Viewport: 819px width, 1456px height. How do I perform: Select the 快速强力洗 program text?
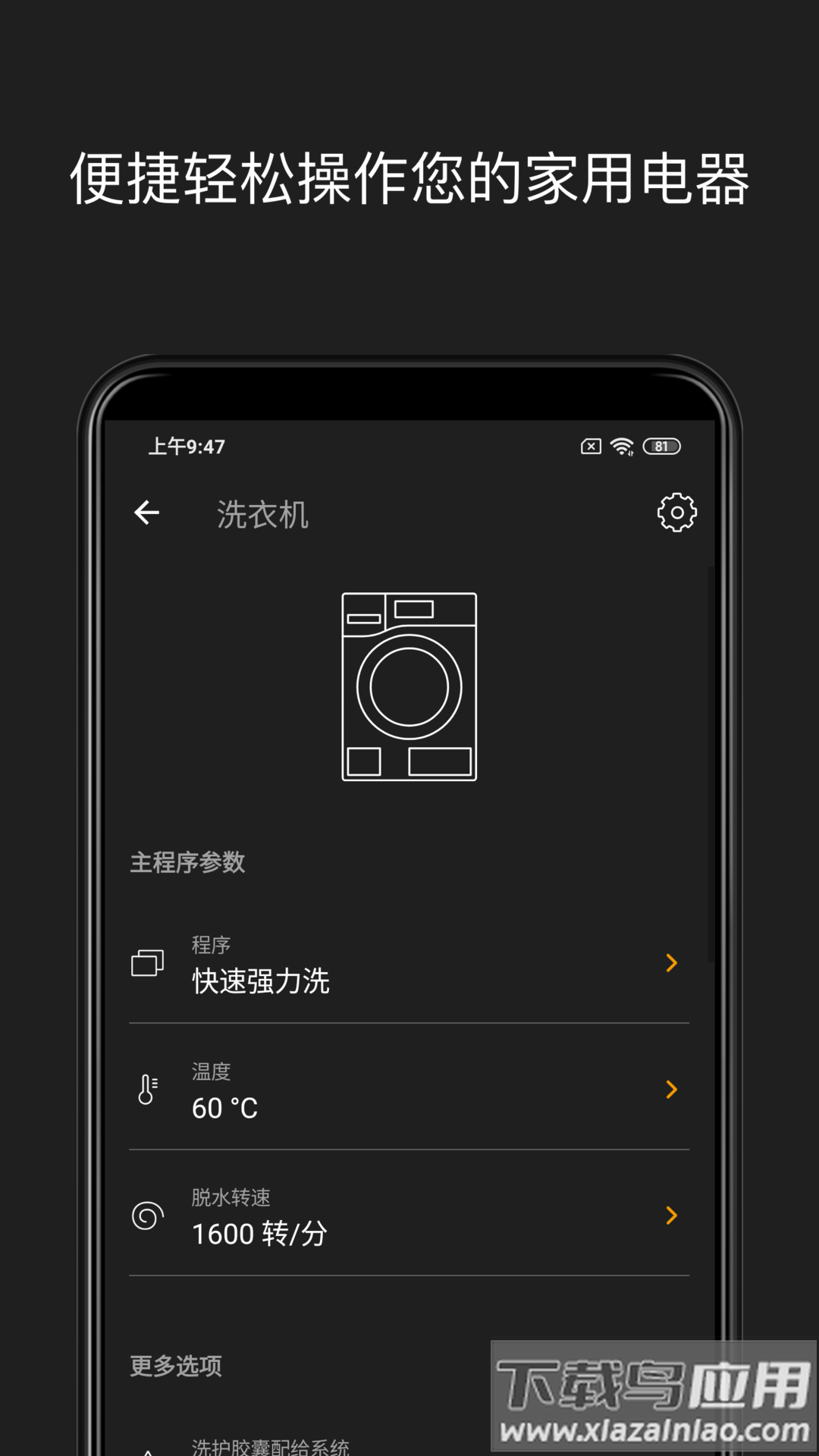pos(262,979)
